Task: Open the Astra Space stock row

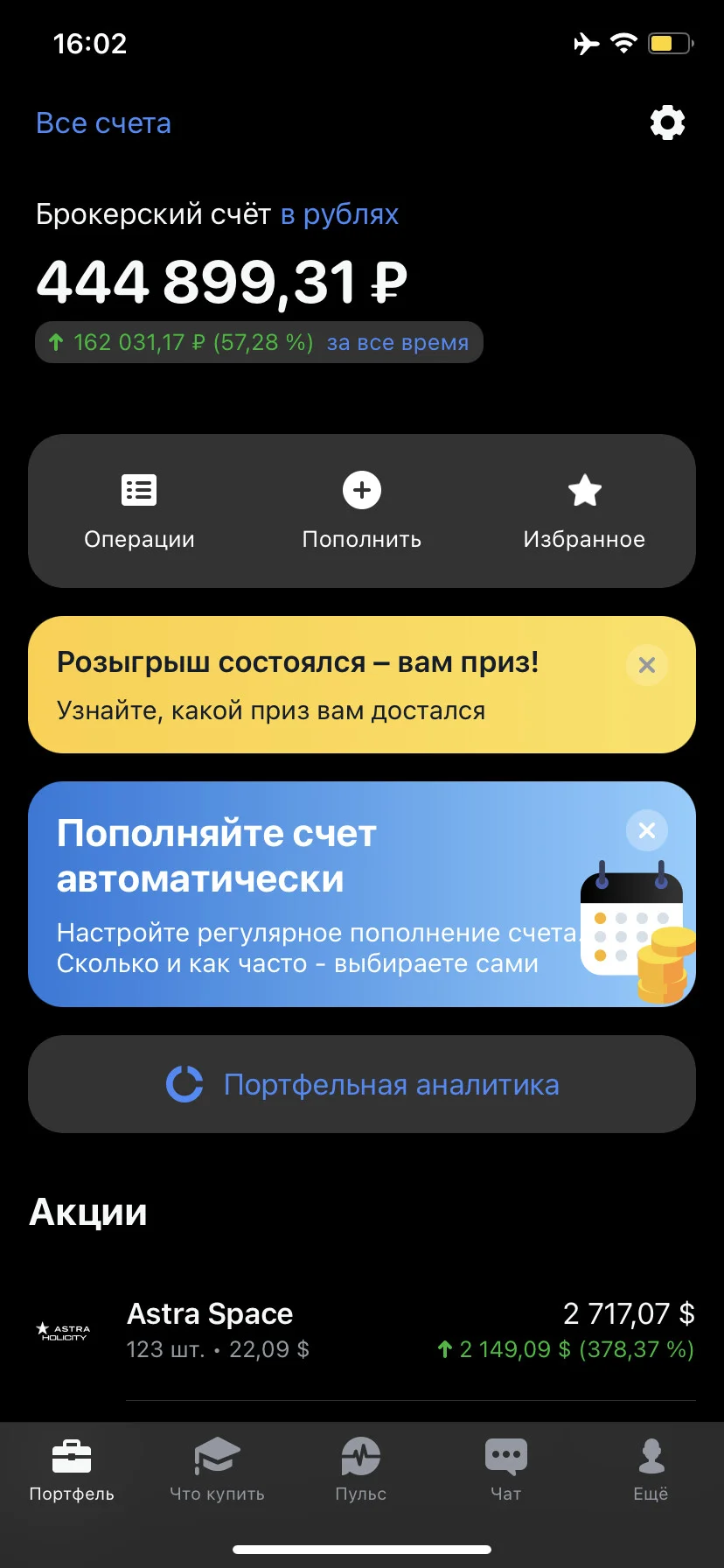Action: click(x=362, y=1331)
